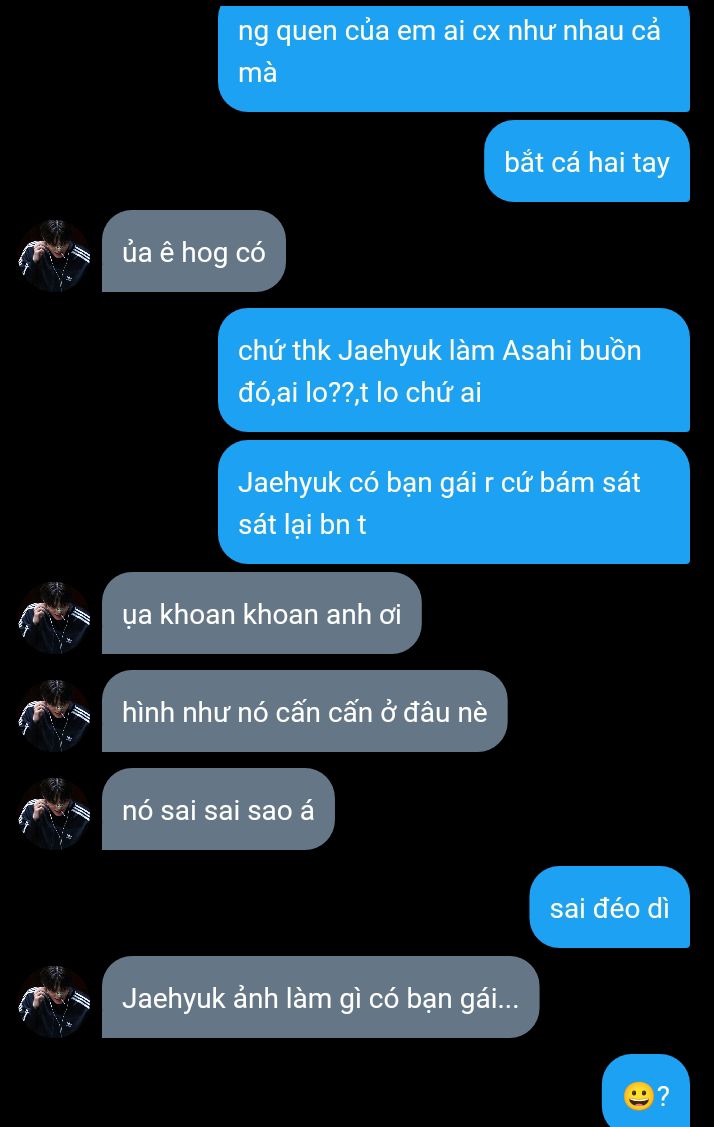
Task: Select the emoji question mark message bubble
Action: (646, 1095)
